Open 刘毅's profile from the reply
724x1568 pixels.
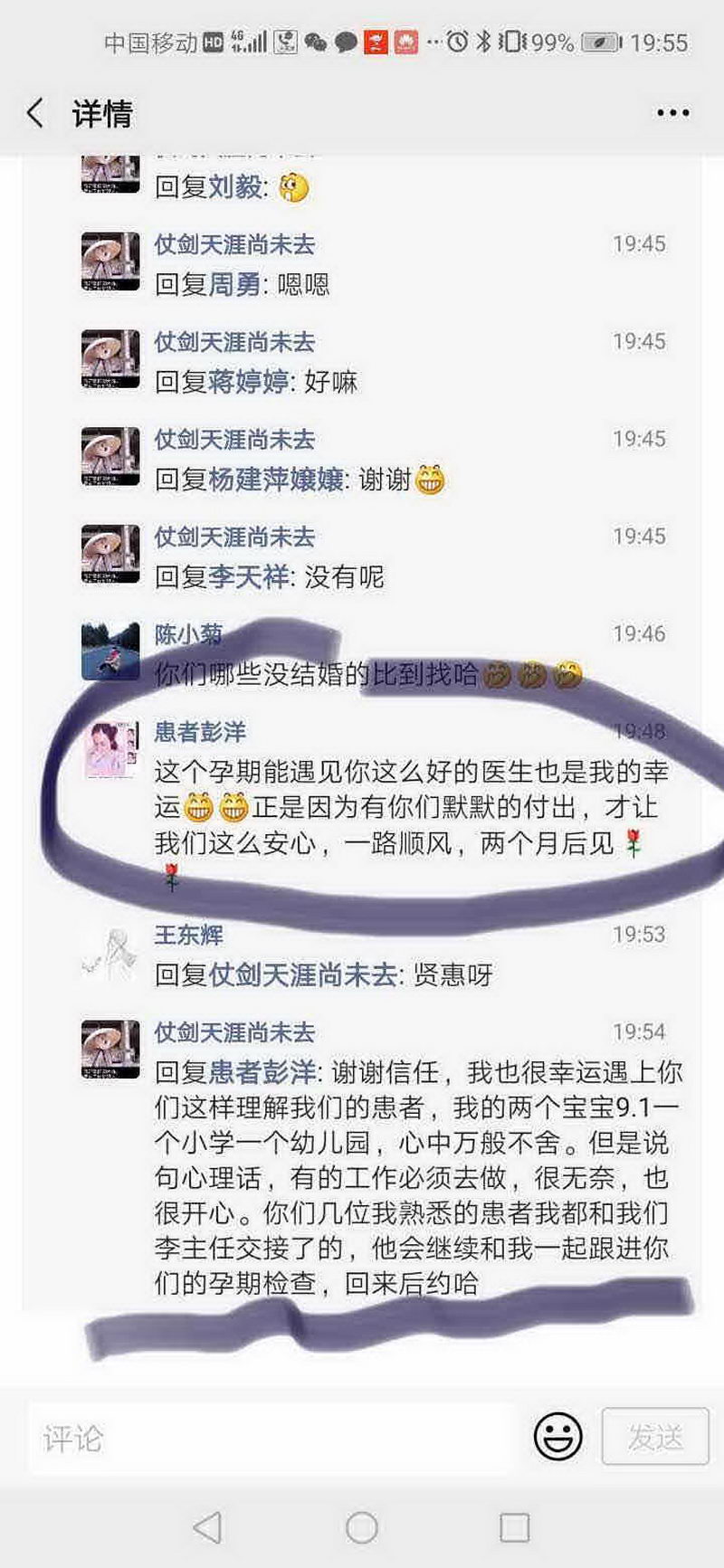coord(234,187)
